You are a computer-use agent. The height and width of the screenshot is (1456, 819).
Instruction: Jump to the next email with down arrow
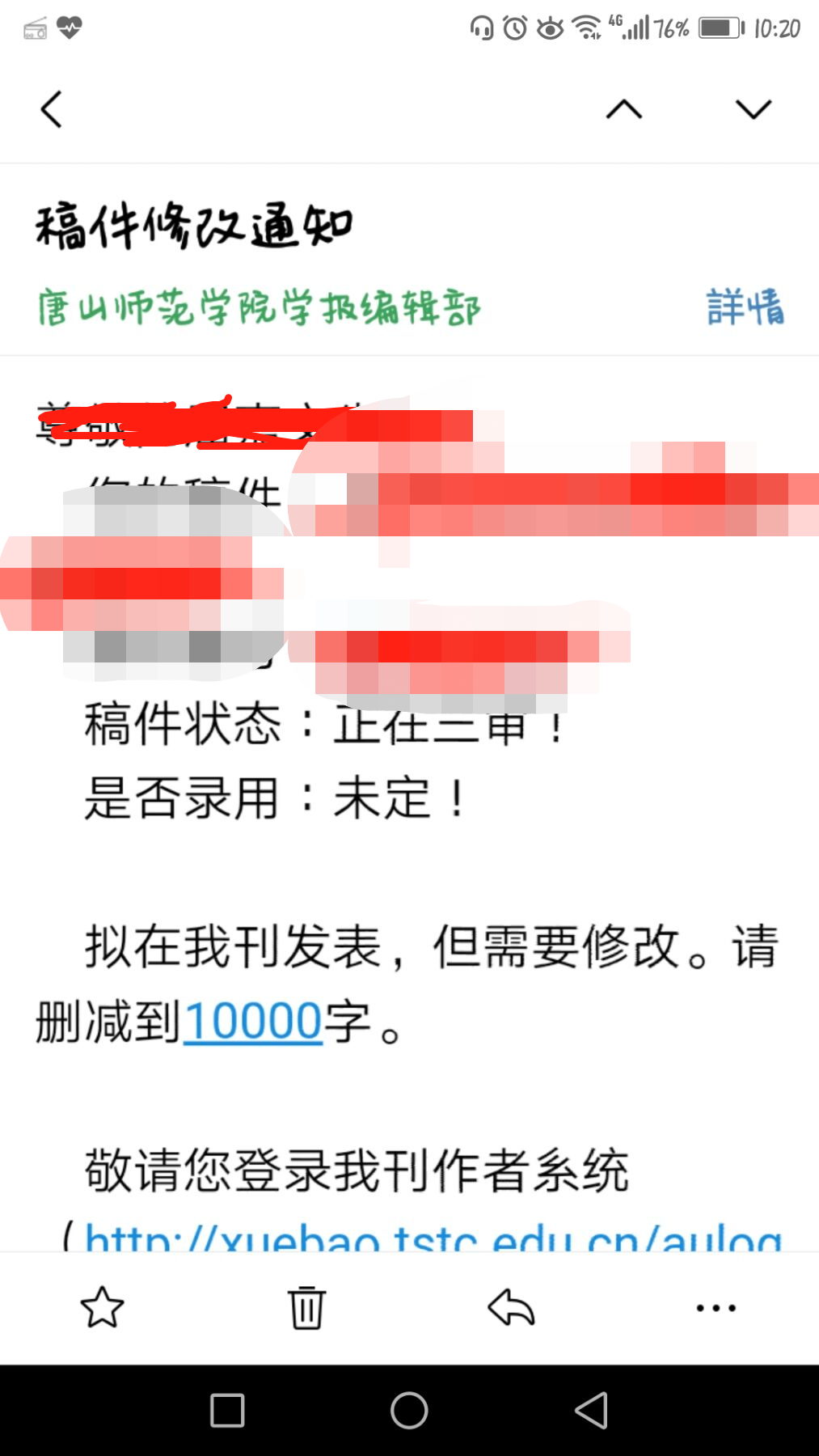tap(754, 109)
